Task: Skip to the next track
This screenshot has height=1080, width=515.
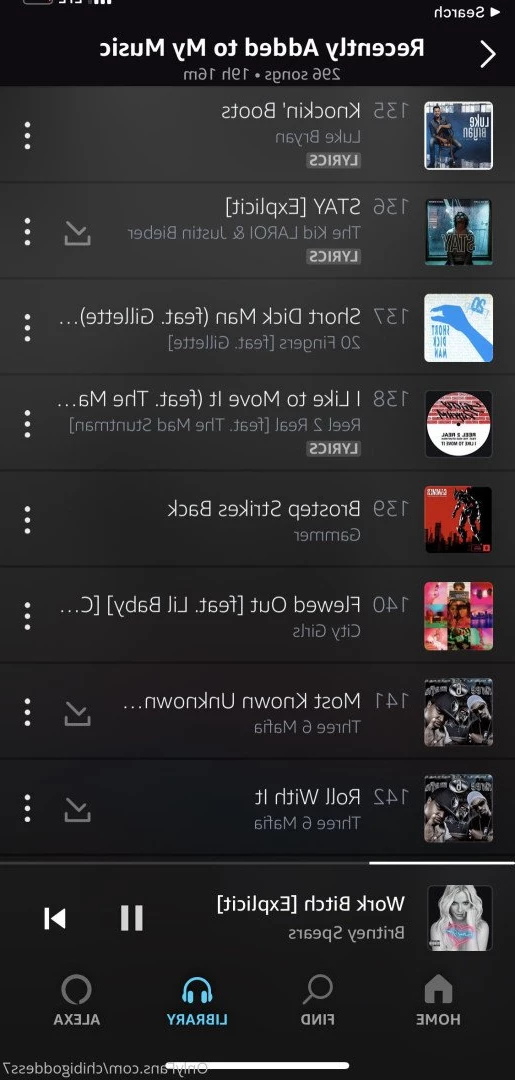Action: (55, 918)
